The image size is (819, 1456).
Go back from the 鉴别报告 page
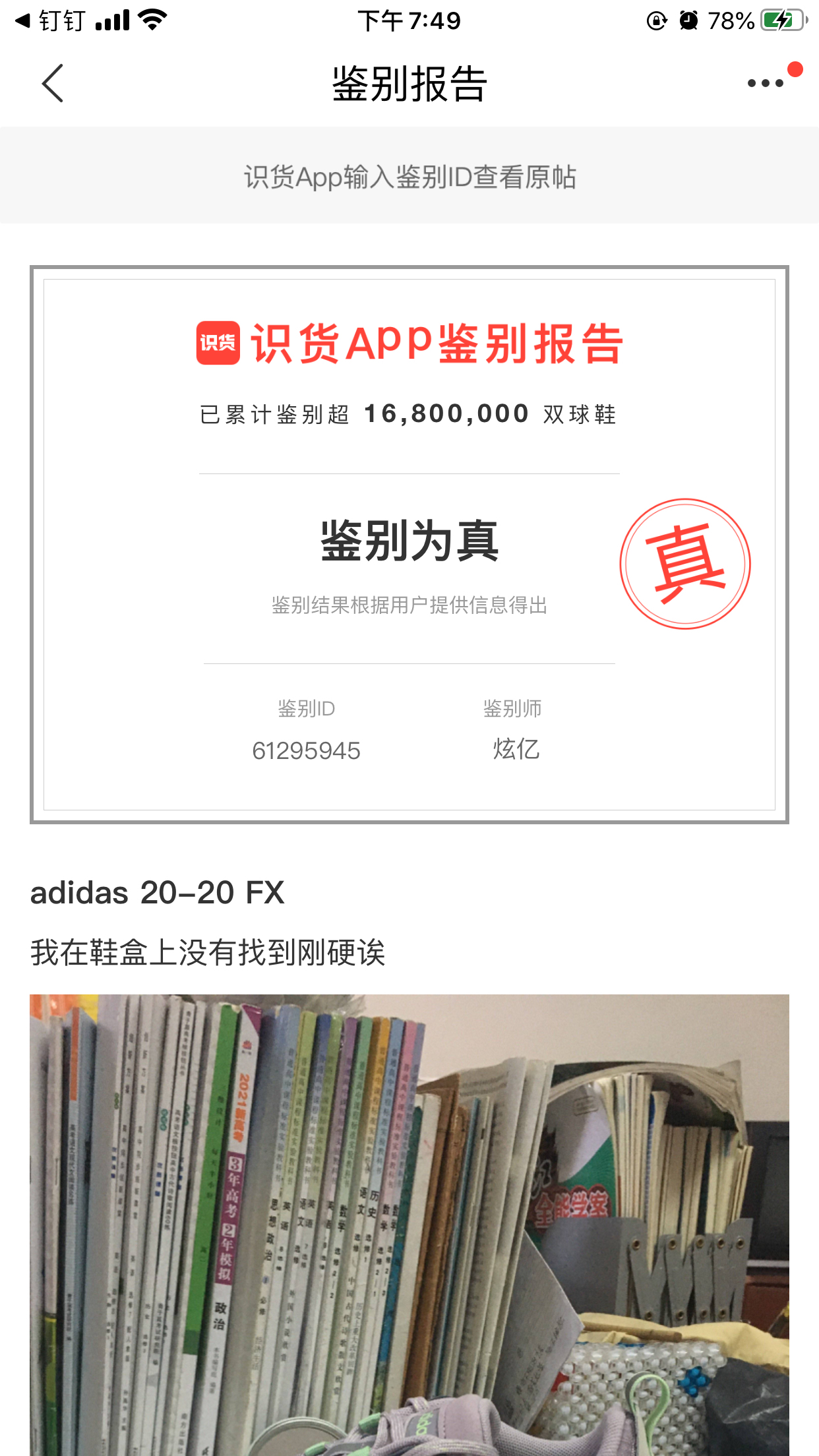[53, 83]
